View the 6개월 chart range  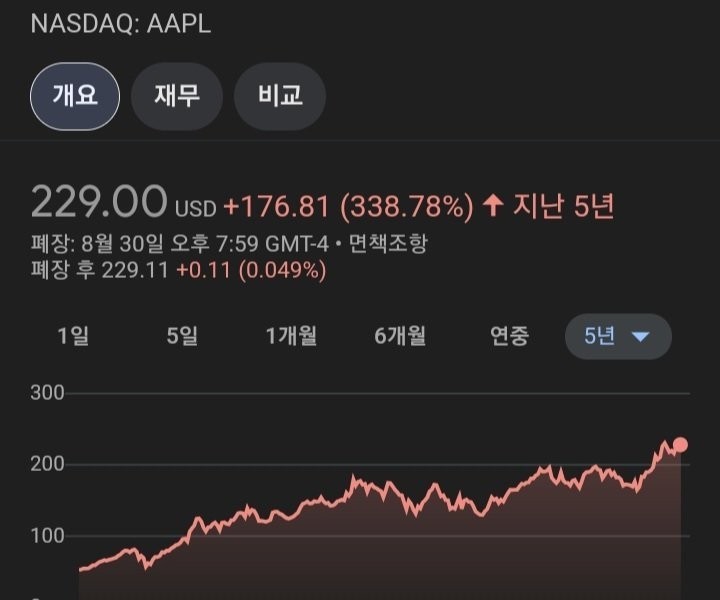400,336
